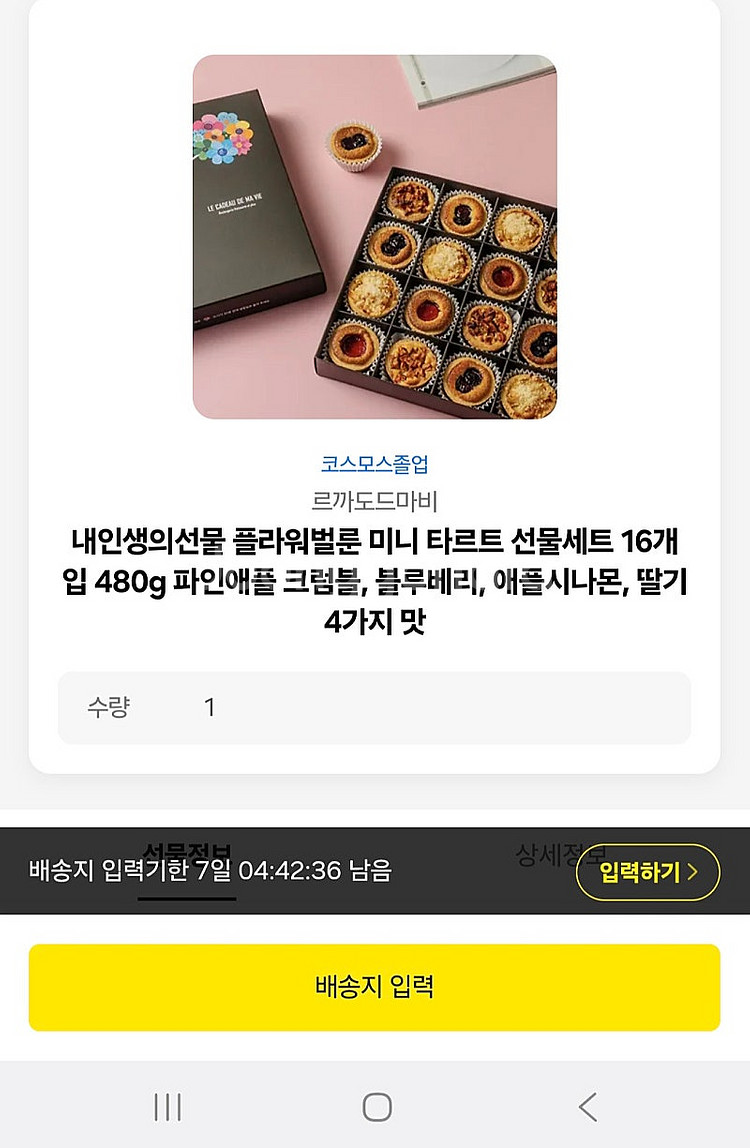The image size is (750, 1148).
Task: Tap the Android recent apps icon
Action: 166,1108
